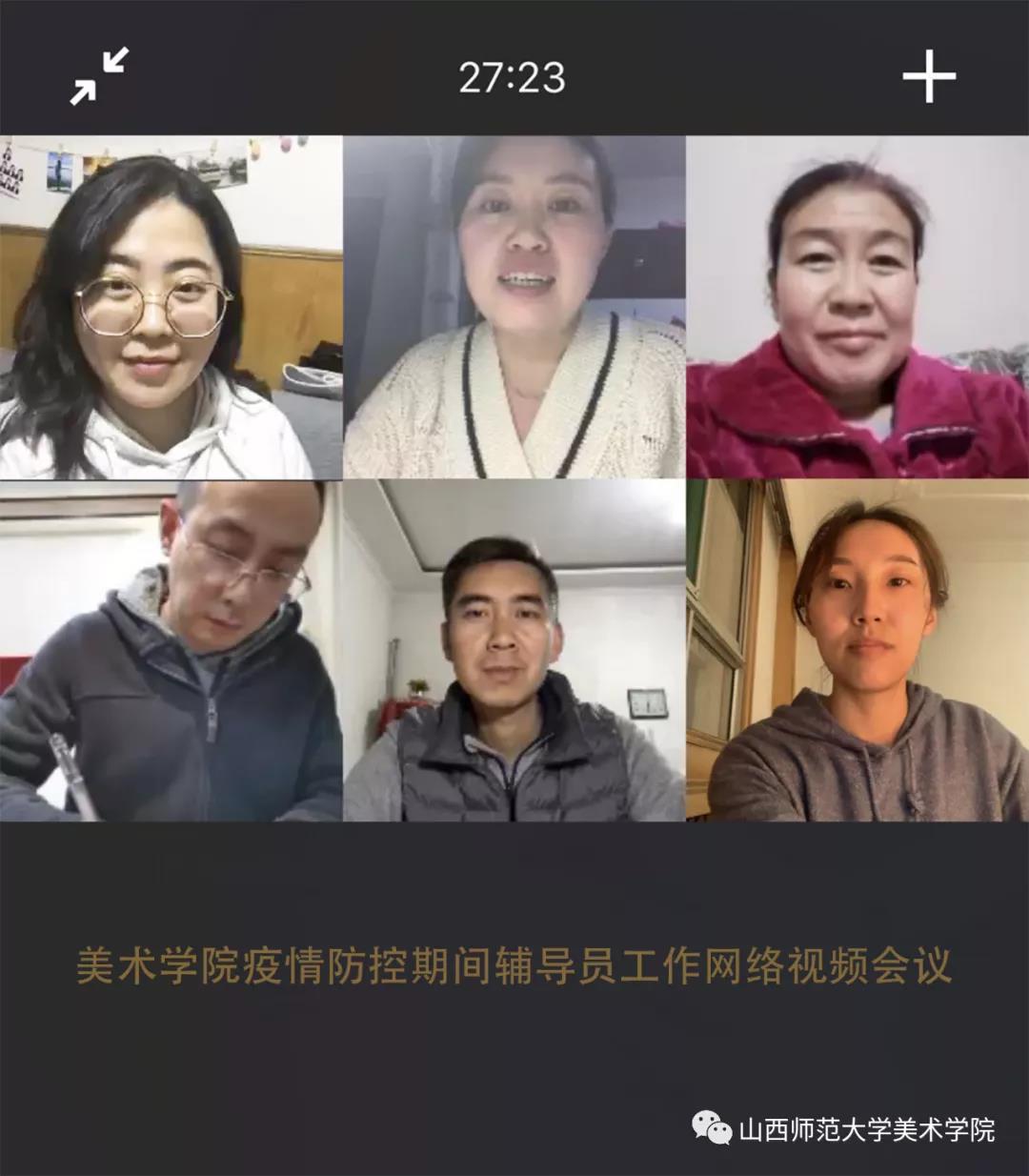Enlarge the video tile with the puffer vest

[514, 650]
